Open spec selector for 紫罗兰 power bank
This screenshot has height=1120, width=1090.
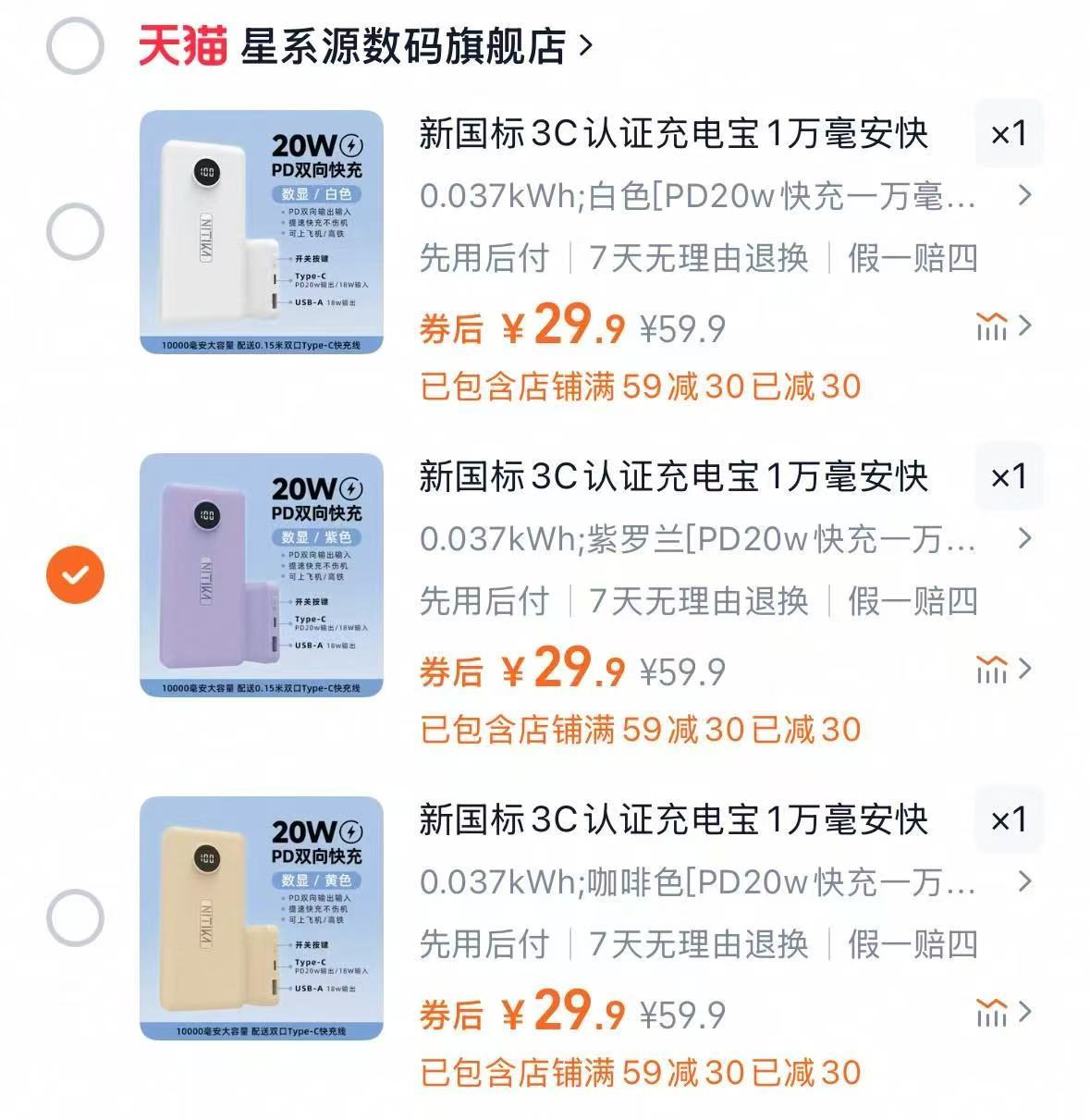coord(1024,538)
